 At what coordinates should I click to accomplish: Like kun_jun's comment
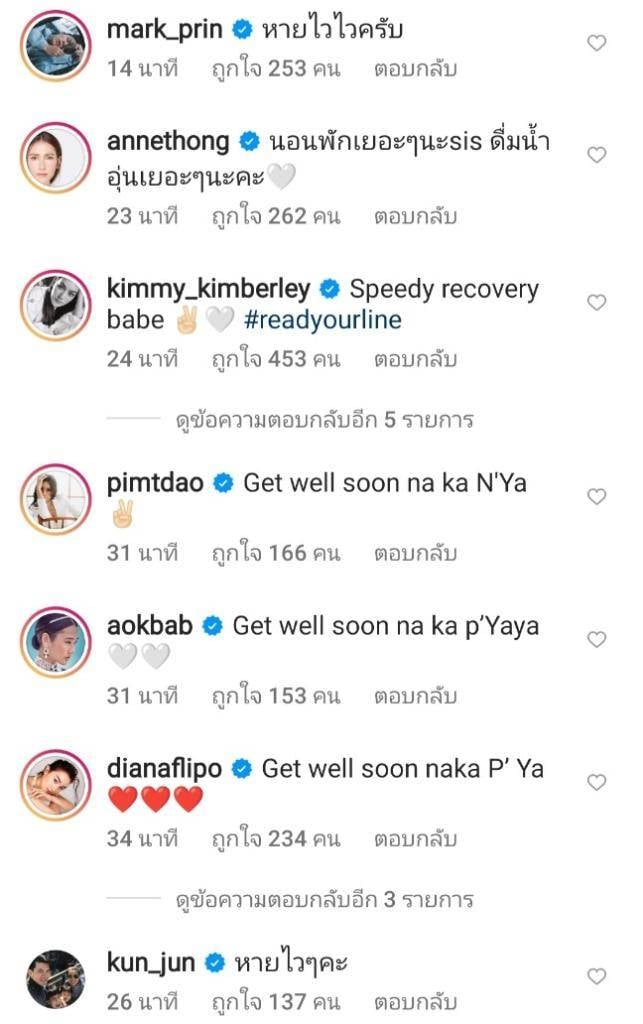[x=597, y=976]
